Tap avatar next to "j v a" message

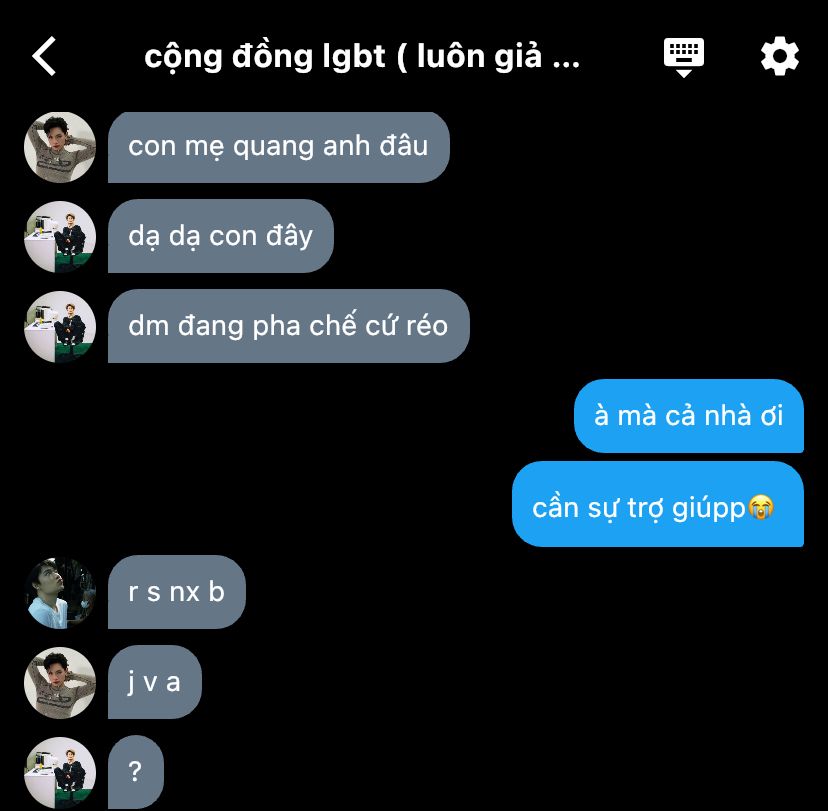[x=60, y=683]
